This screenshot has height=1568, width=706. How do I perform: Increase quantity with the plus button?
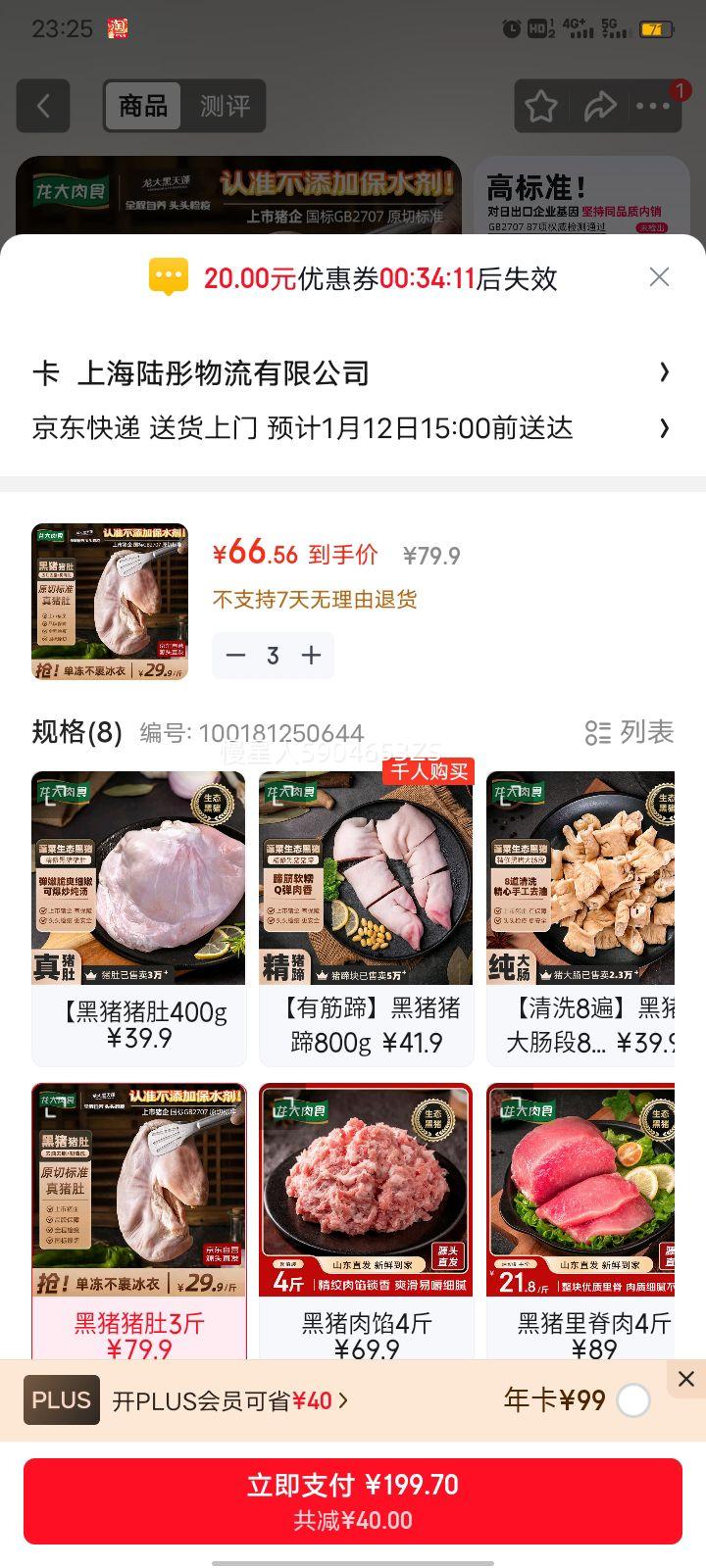[x=311, y=656]
